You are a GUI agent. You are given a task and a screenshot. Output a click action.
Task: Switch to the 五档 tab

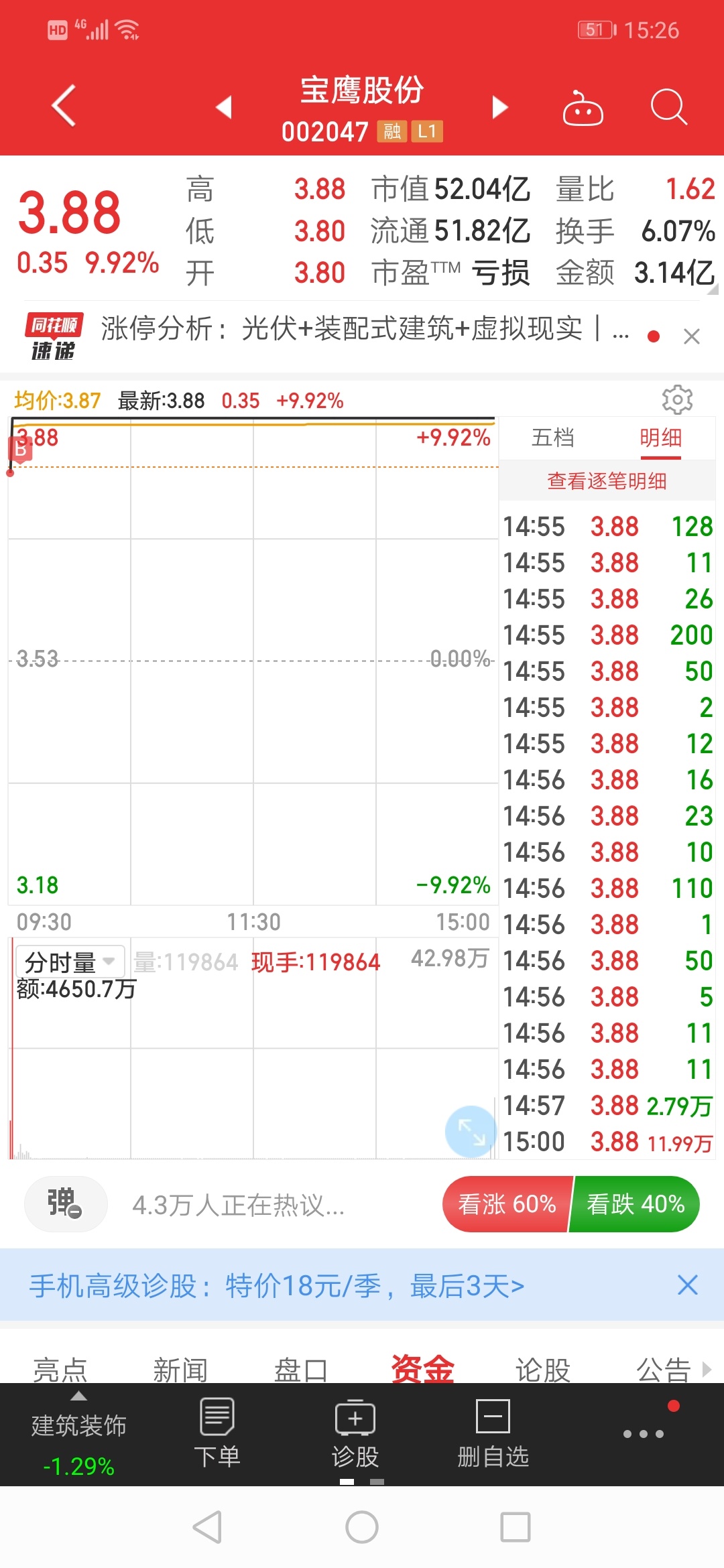pyautogui.click(x=553, y=438)
